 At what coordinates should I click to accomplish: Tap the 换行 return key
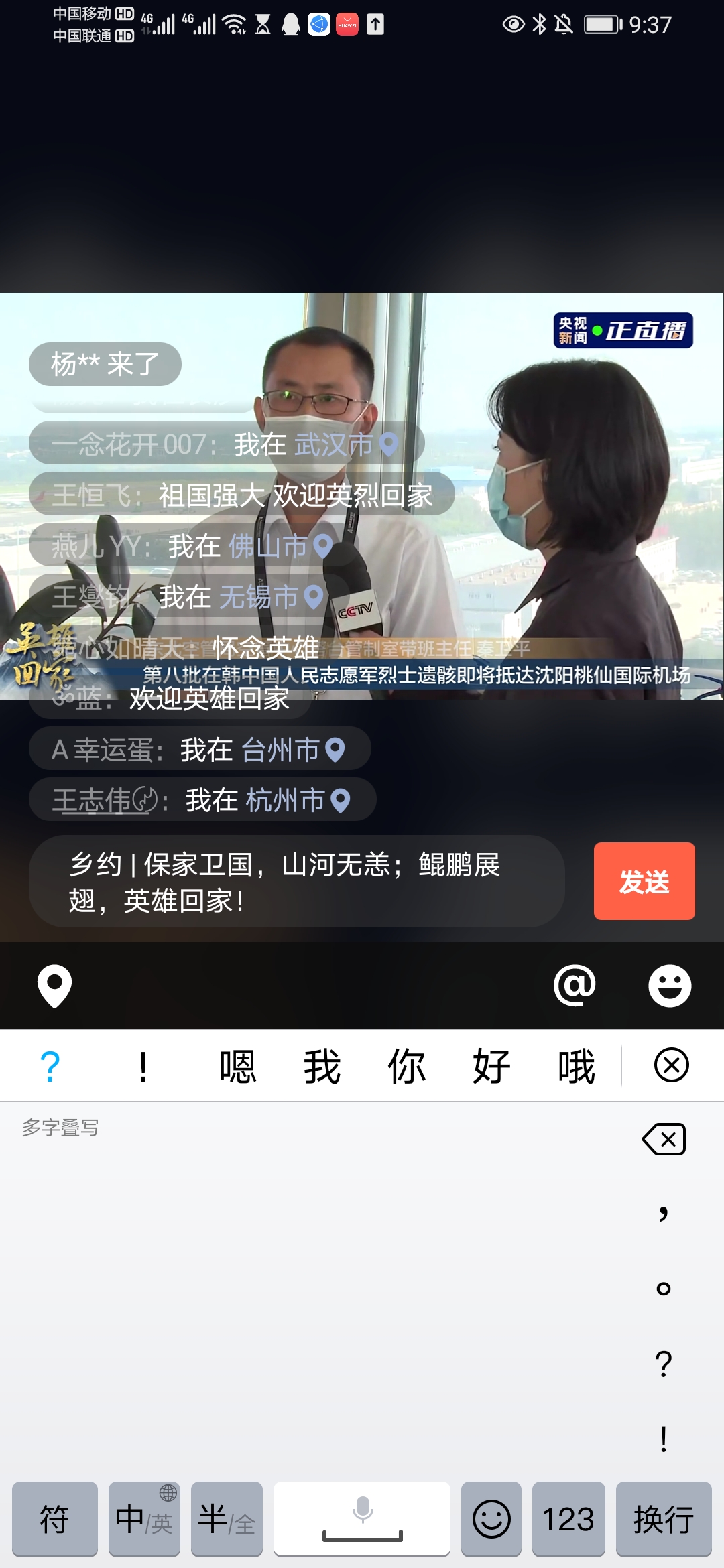(664, 1518)
